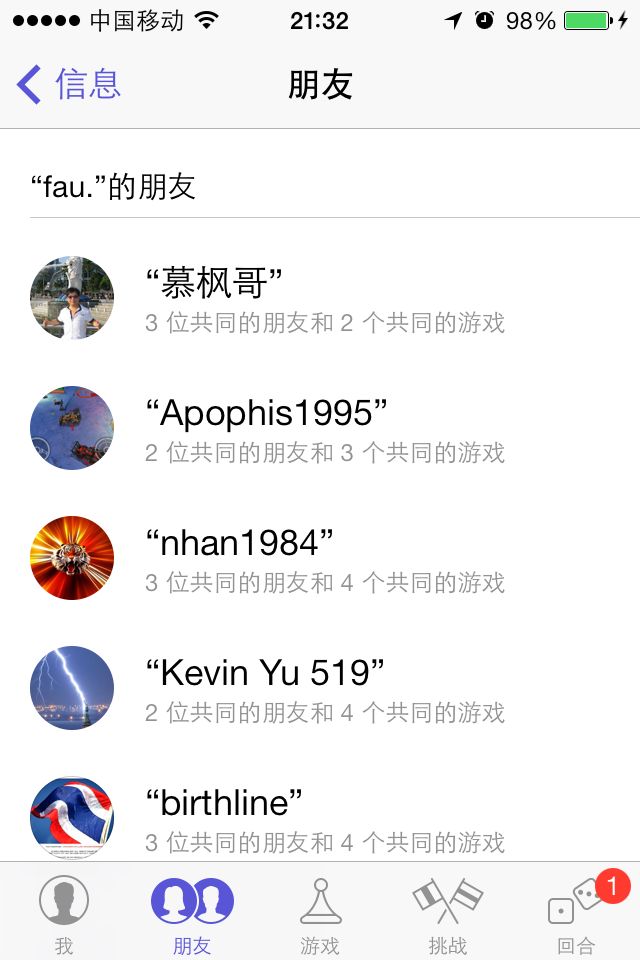Open friend 慕枫哥's profile
The height and width of the screenshot is (960, 640).
click(x=320, y=299)
